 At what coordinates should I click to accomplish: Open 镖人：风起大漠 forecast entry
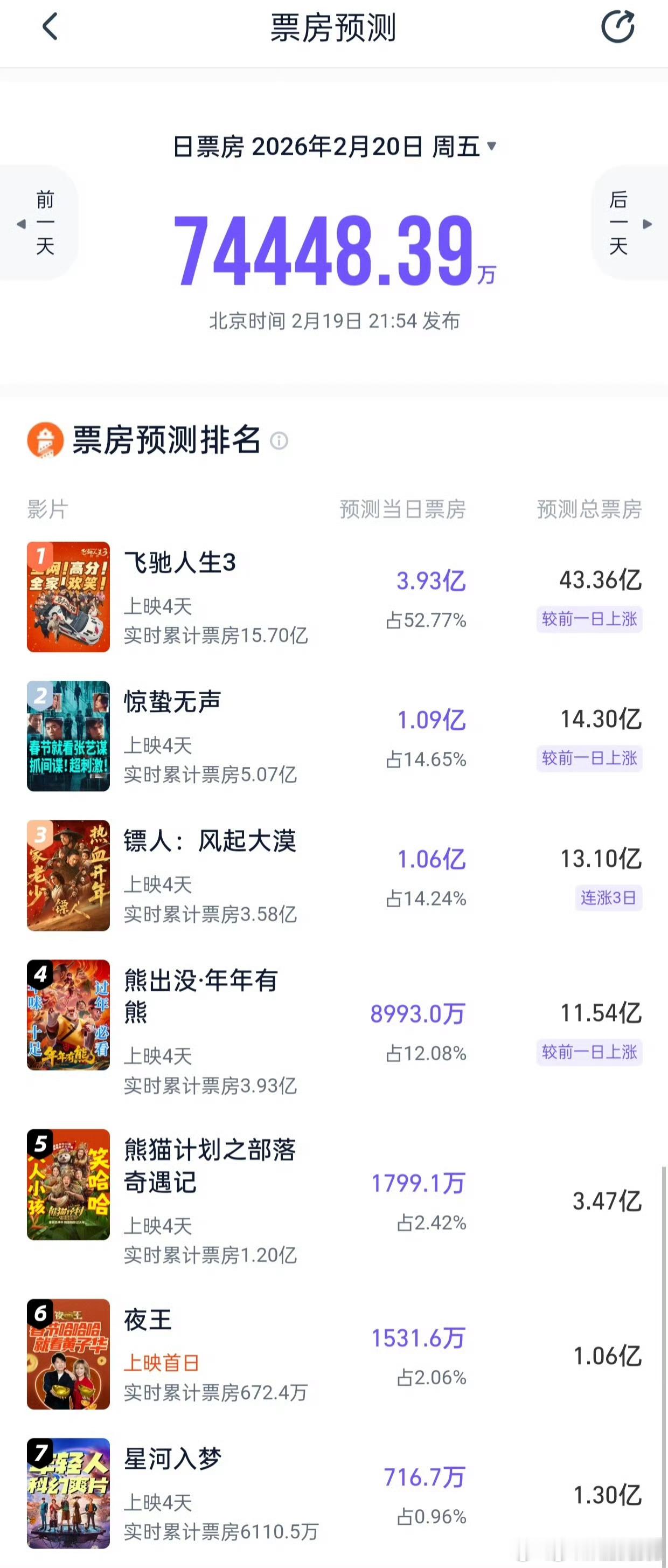pos(209,842)
